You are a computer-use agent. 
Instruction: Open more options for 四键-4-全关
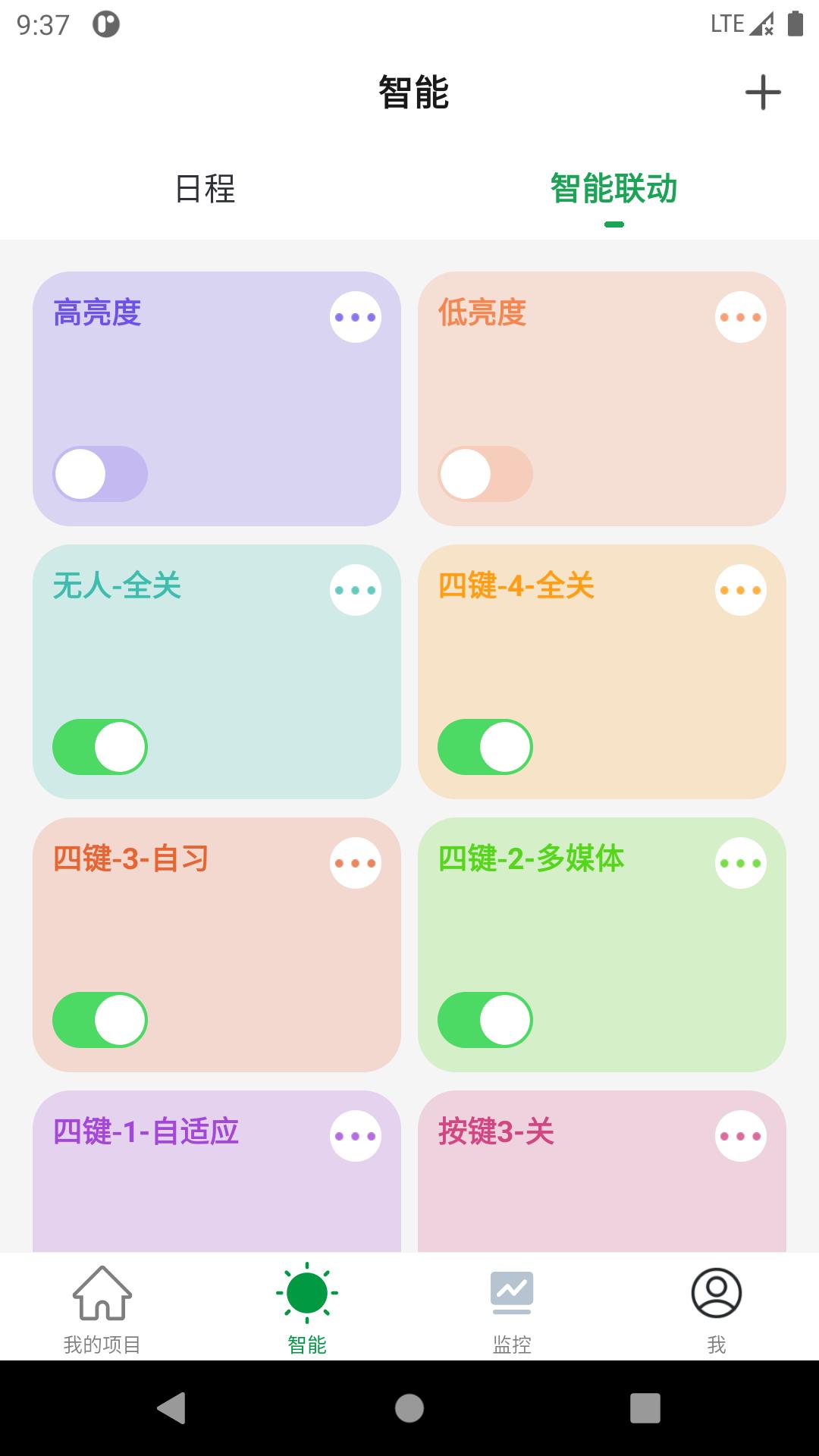740,590
